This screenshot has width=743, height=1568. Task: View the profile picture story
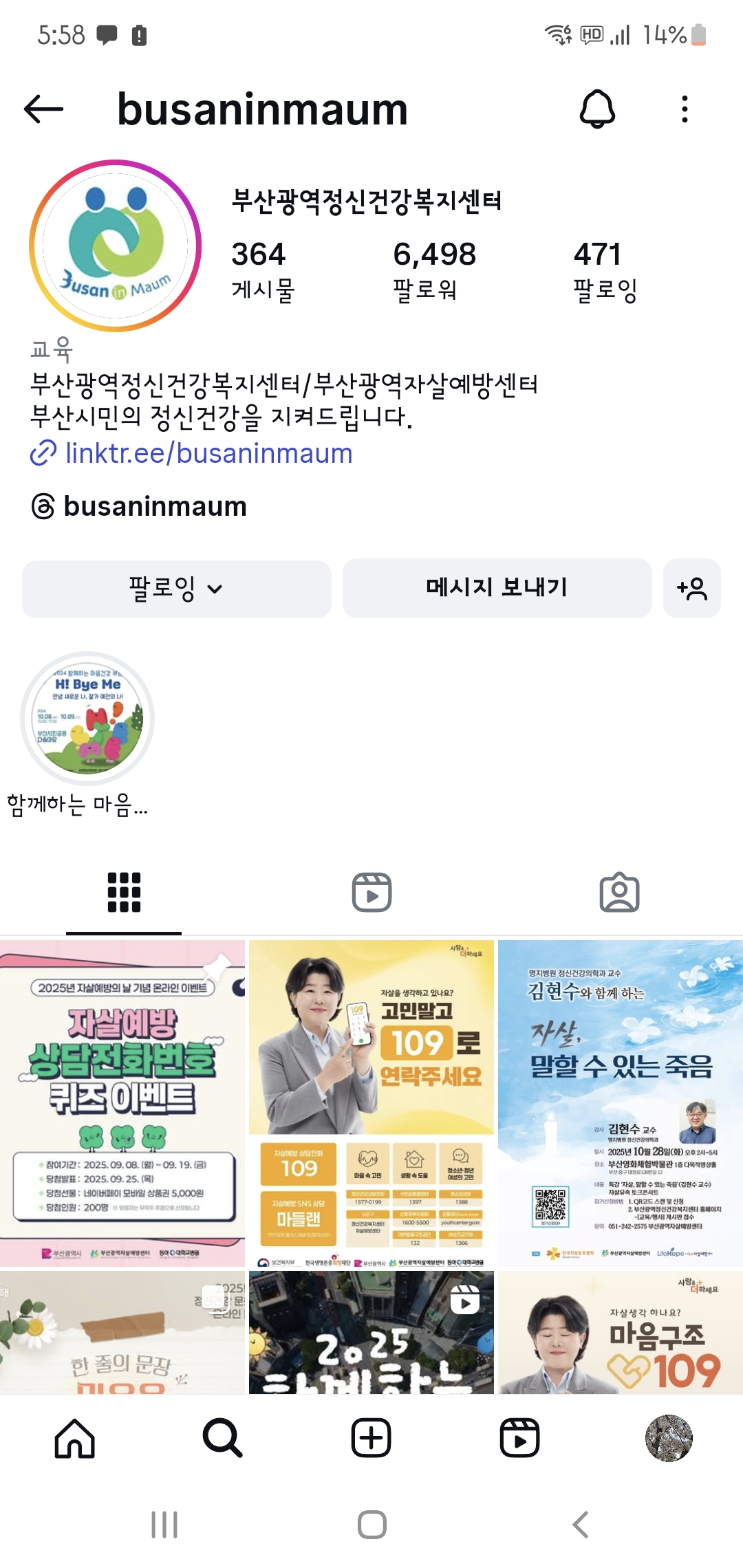click(116, 246)
